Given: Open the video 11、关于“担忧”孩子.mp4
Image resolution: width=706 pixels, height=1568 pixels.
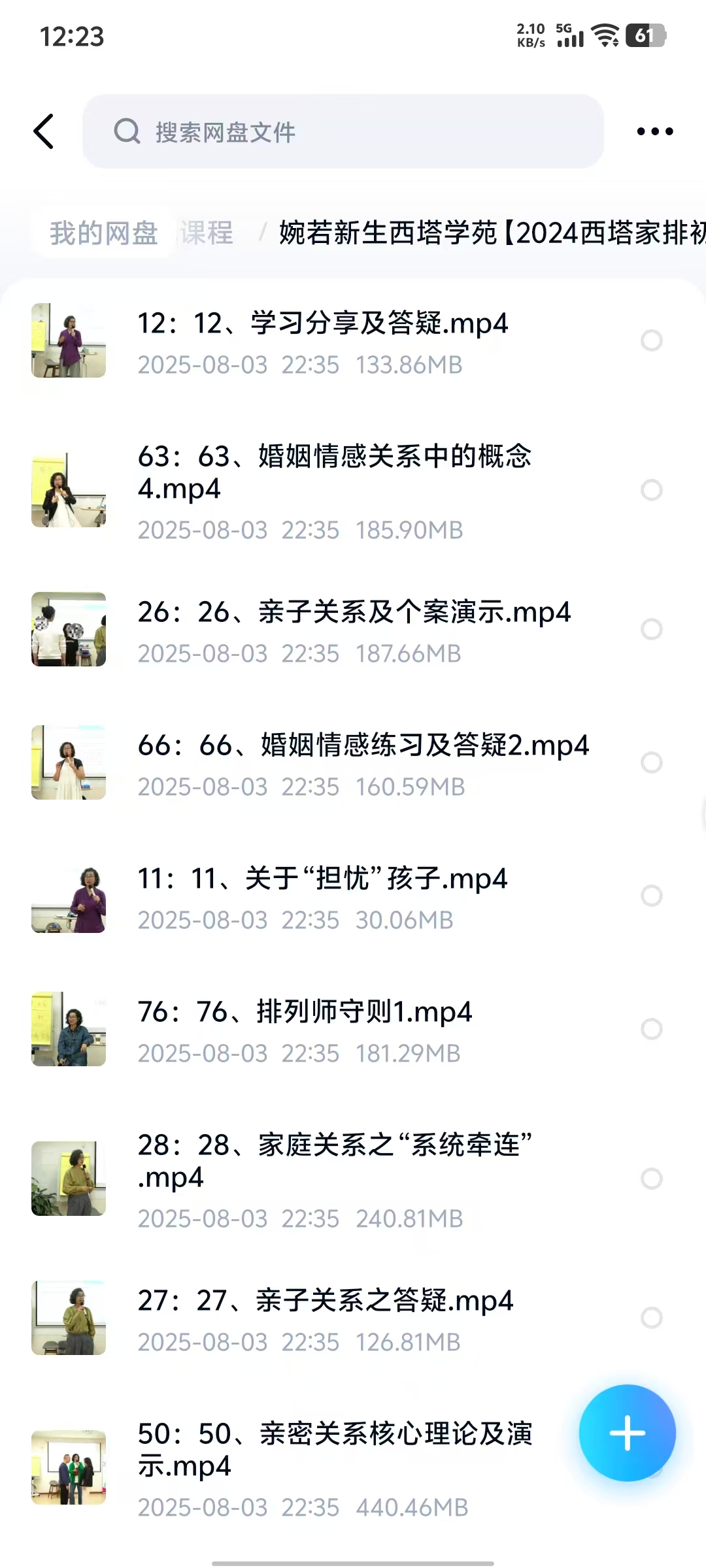Looking at the screenshot, I should [322, 879].
